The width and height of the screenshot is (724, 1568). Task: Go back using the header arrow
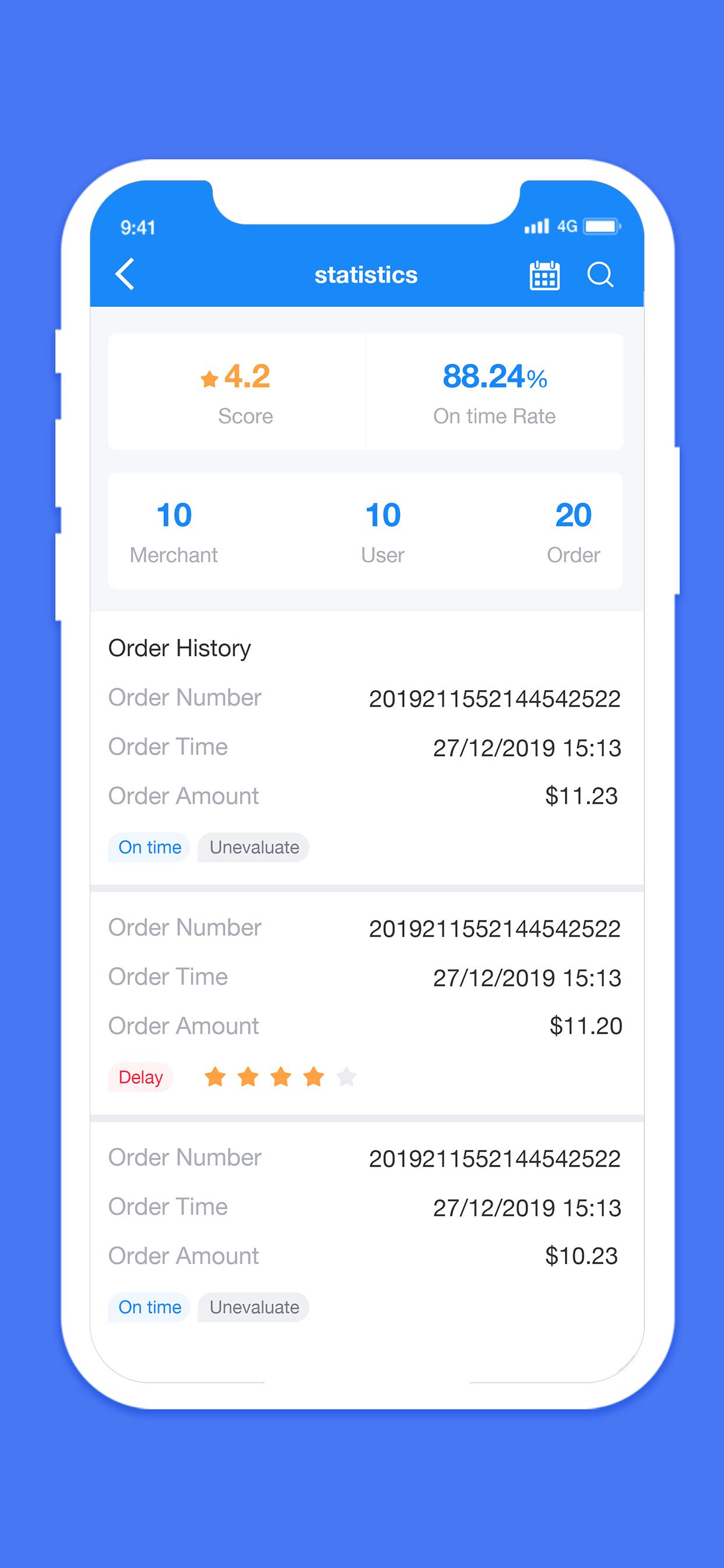(125, 274)
